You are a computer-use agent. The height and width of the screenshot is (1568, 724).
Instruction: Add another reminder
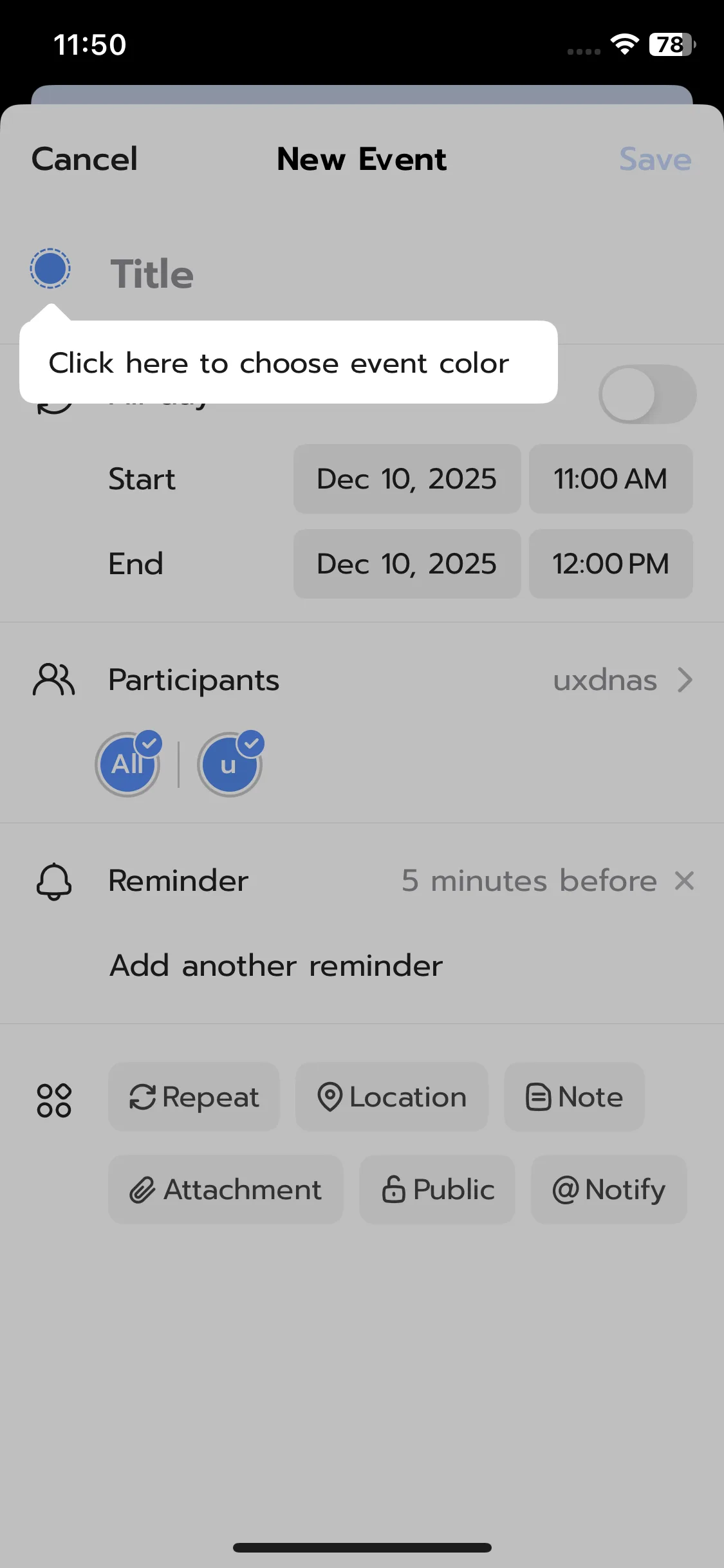click(276, 966)
